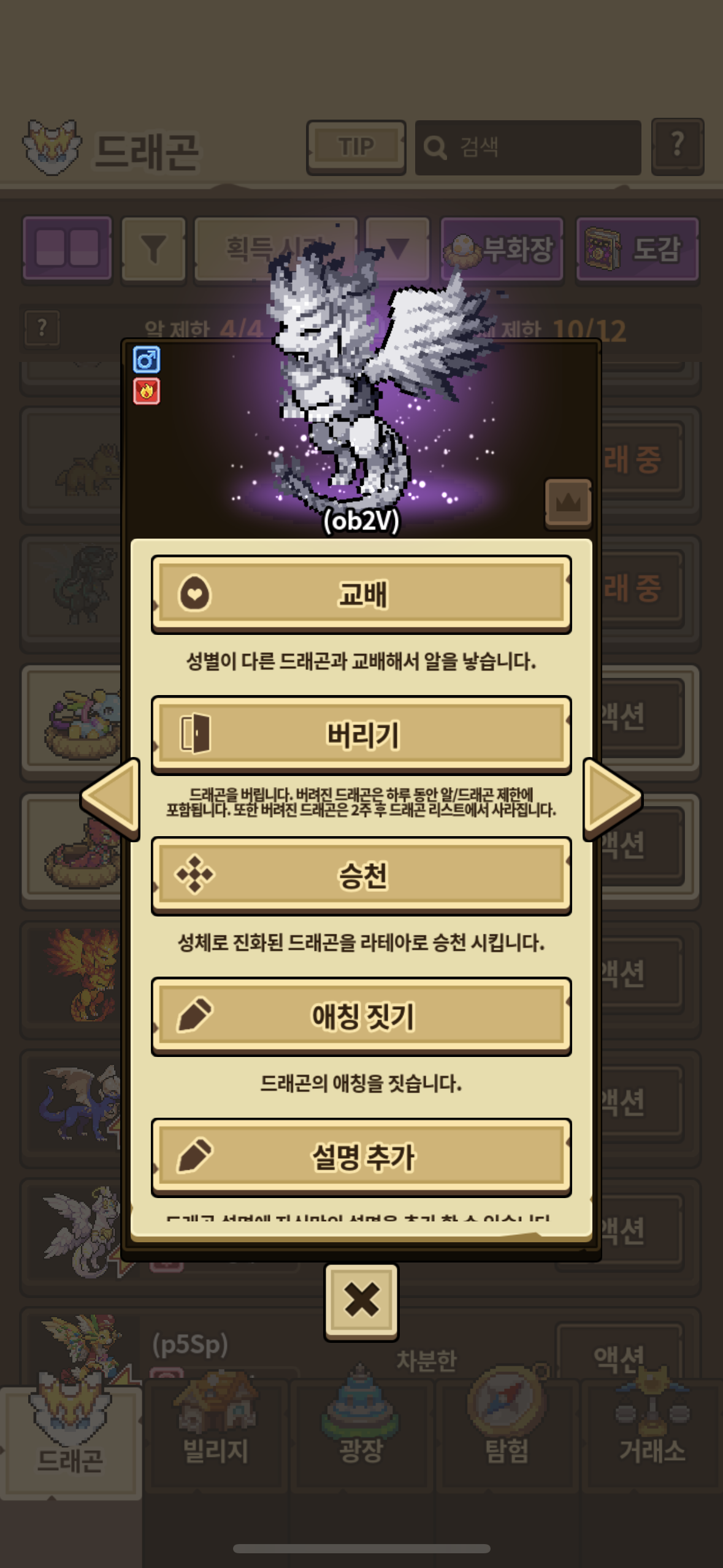The width and height of the screenshot is (723, 1568).
Task: Go to the previous dragon with left arrow
Action: coord(110,797)
